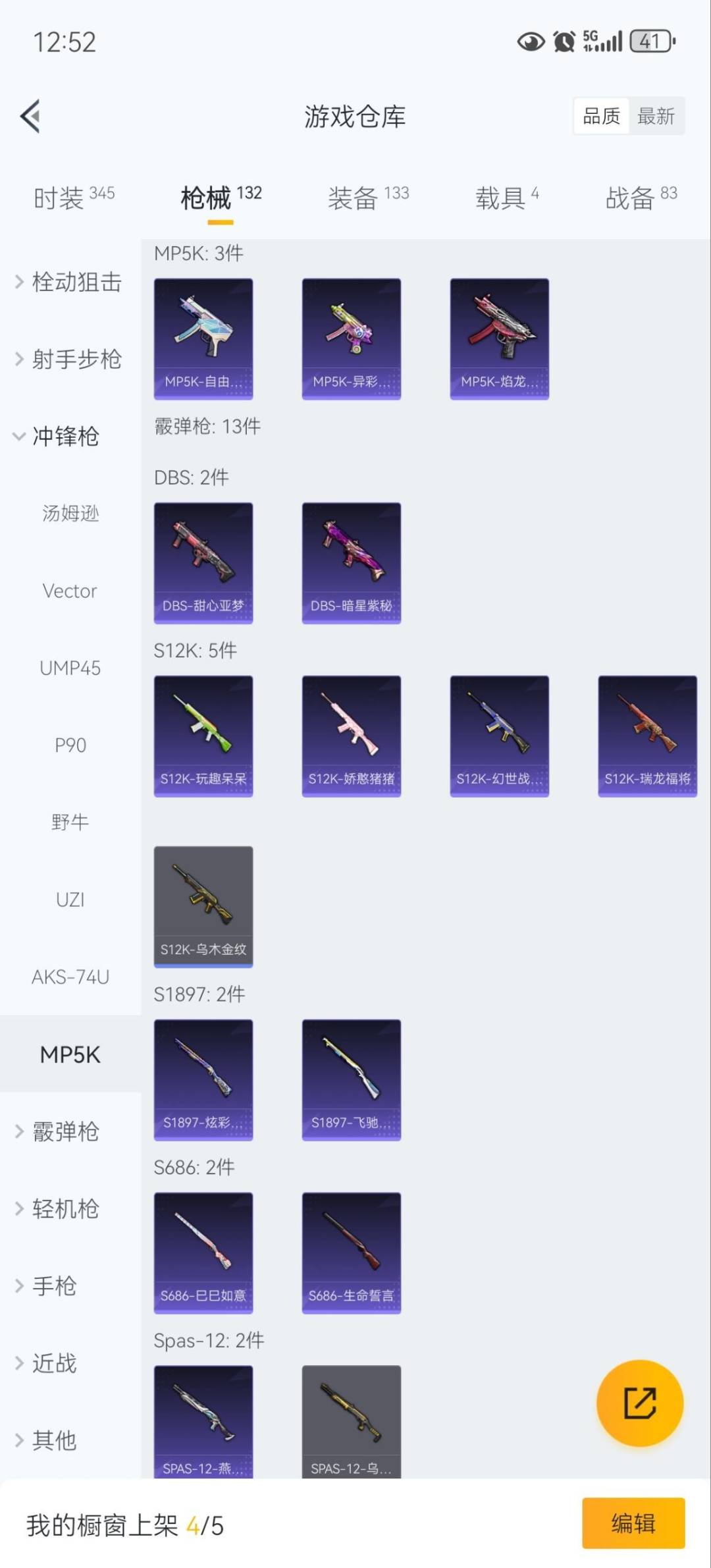Select the UZI sidebar item
Viewport: 711px width, 1568px height.
click(70, 899)
